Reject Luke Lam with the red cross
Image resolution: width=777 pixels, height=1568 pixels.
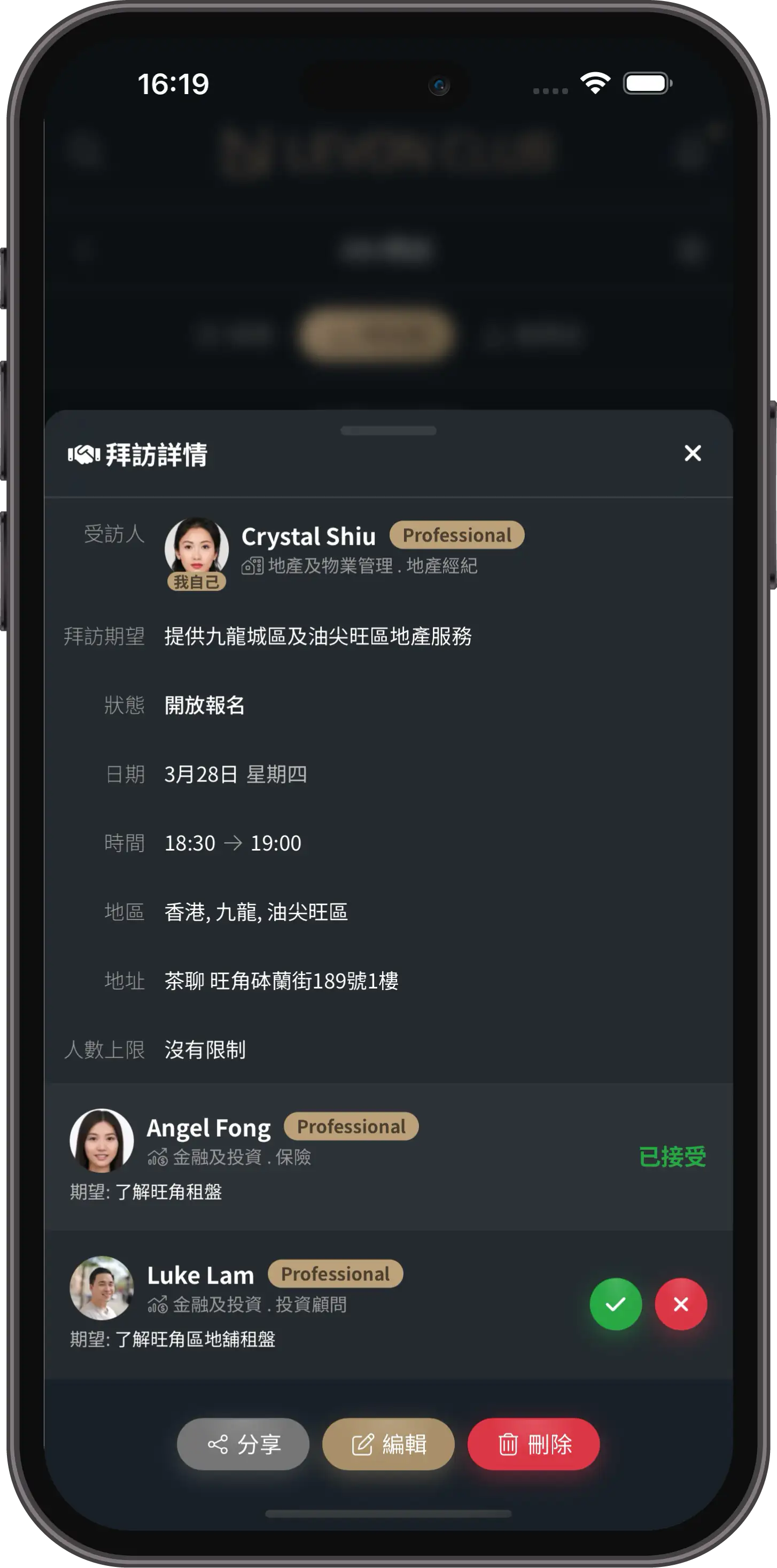click(681, 1304)
